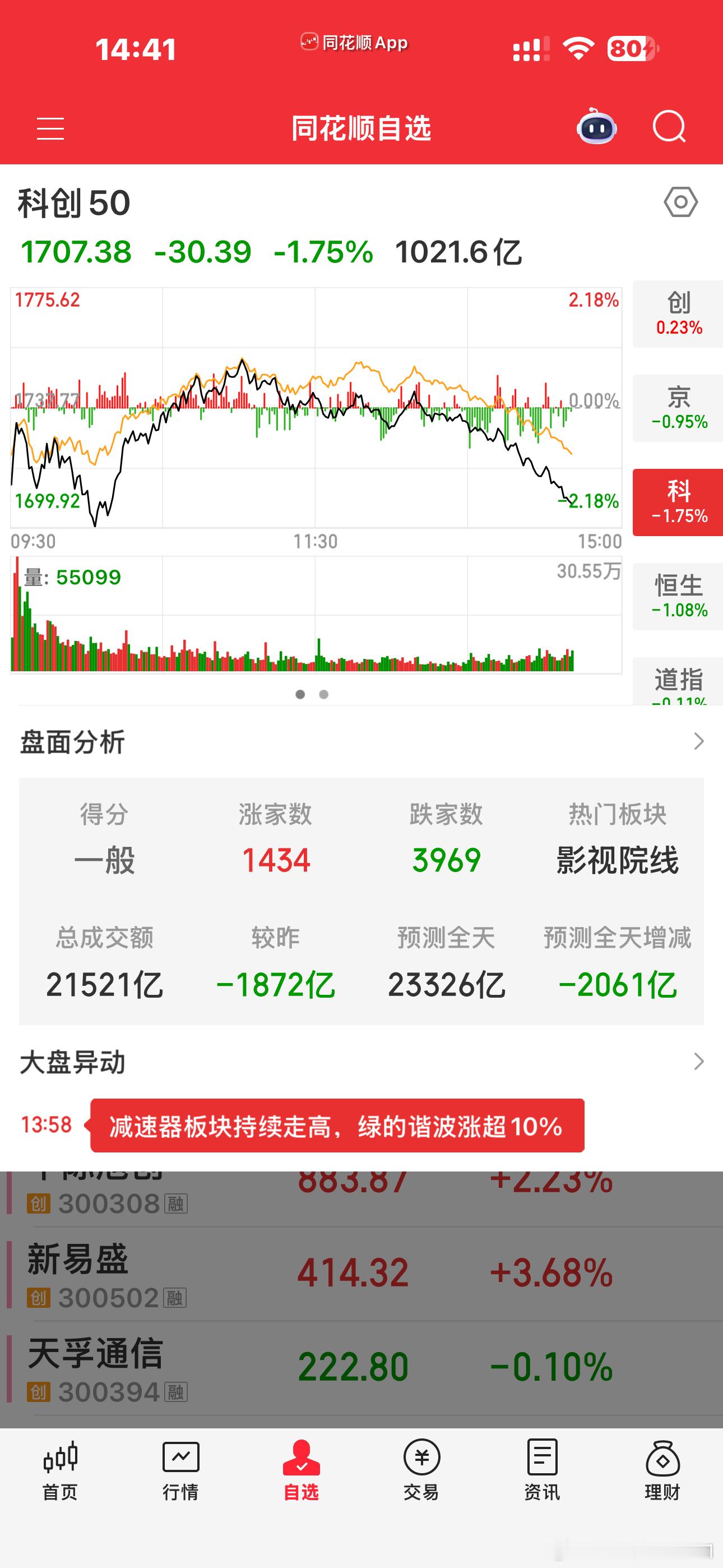The image size is (723, 1568).
Task: Expand the 大盘异动 section
Action: (361, 1062)
